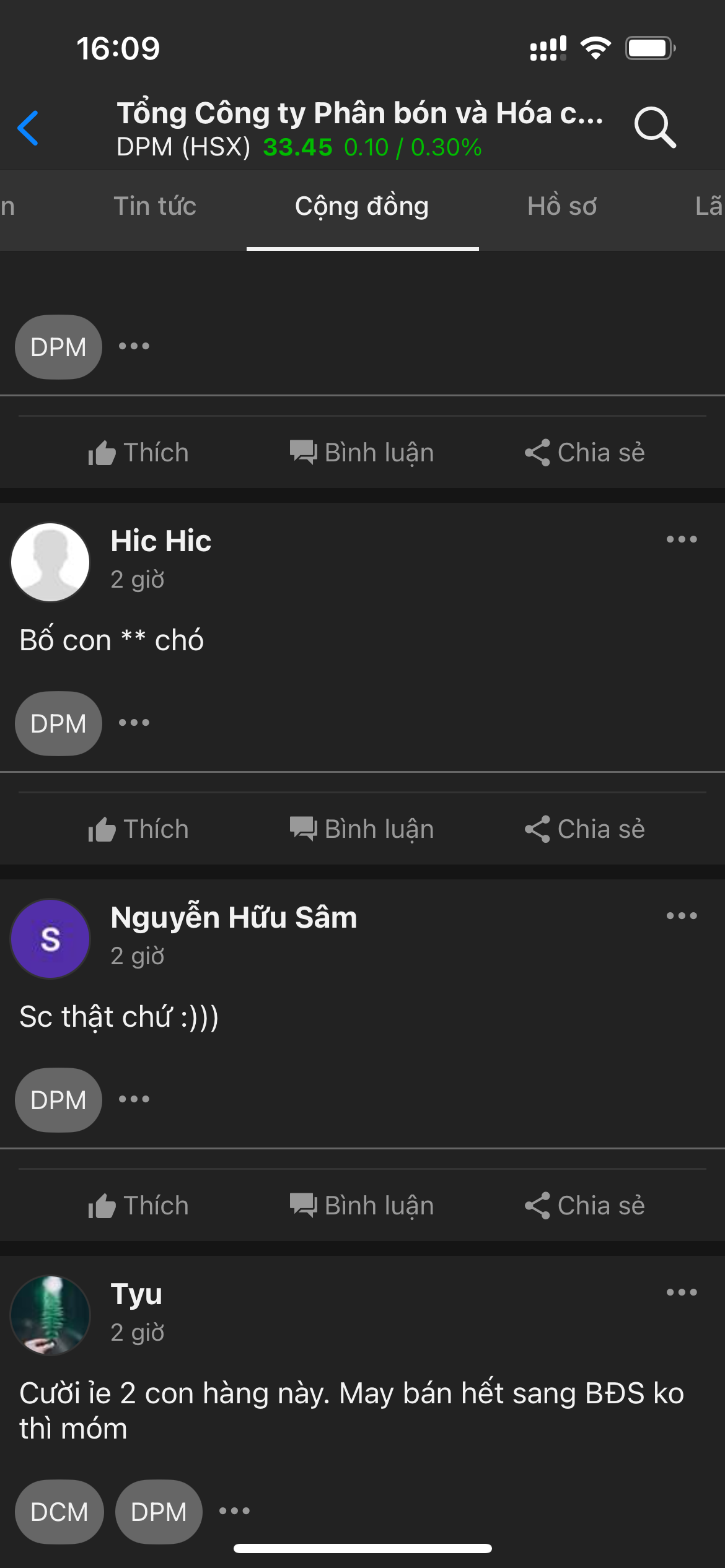Go back using the blue arrow

29,128
